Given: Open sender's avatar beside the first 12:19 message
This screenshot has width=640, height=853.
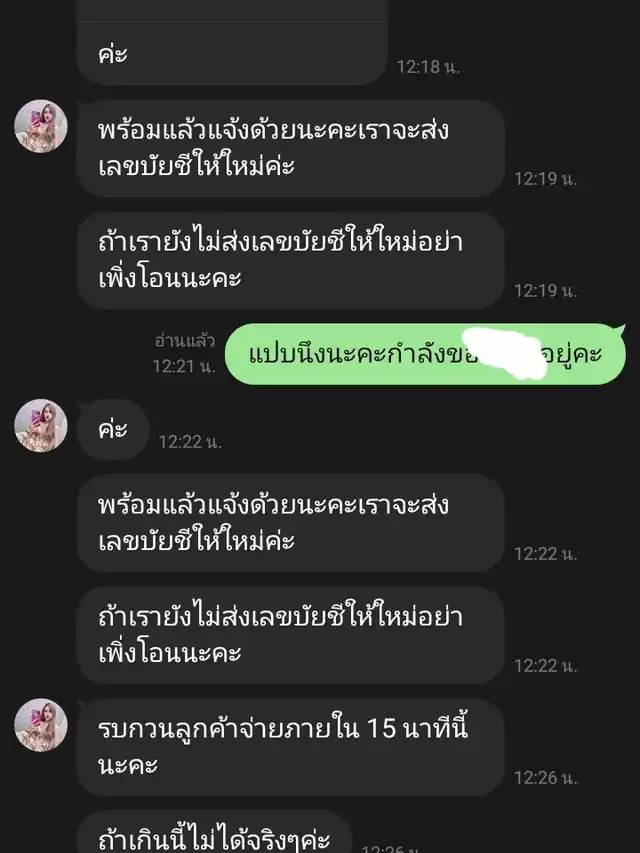Looking at the screenshot, I should (x=41, y=127).
